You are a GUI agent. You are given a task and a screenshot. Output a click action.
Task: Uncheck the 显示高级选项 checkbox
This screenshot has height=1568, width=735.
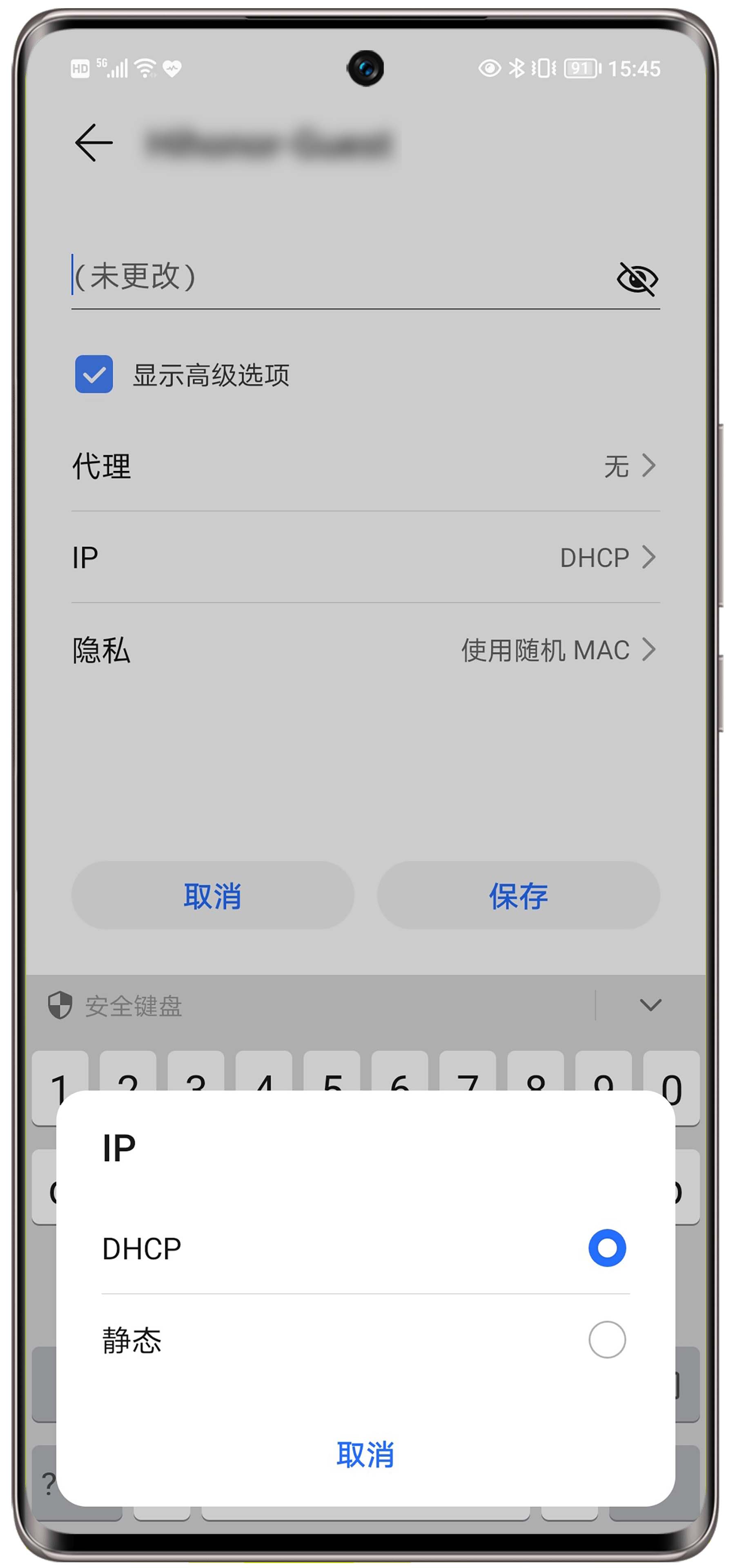(x=94, y=374)
